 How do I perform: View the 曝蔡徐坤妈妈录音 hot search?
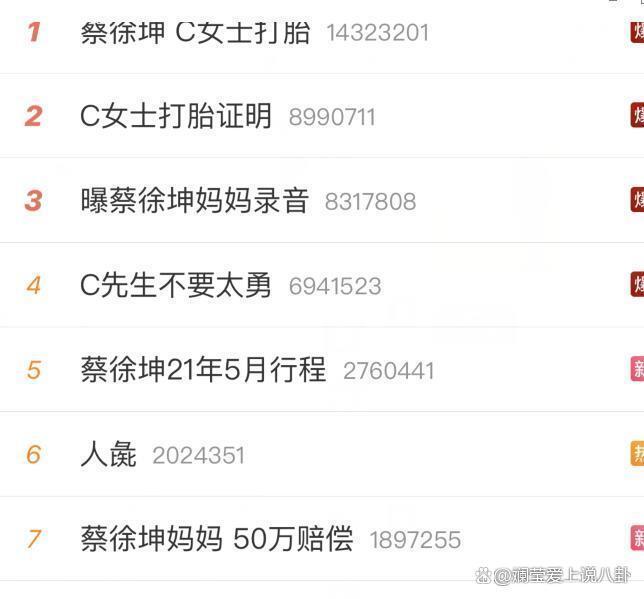(194, 201)
